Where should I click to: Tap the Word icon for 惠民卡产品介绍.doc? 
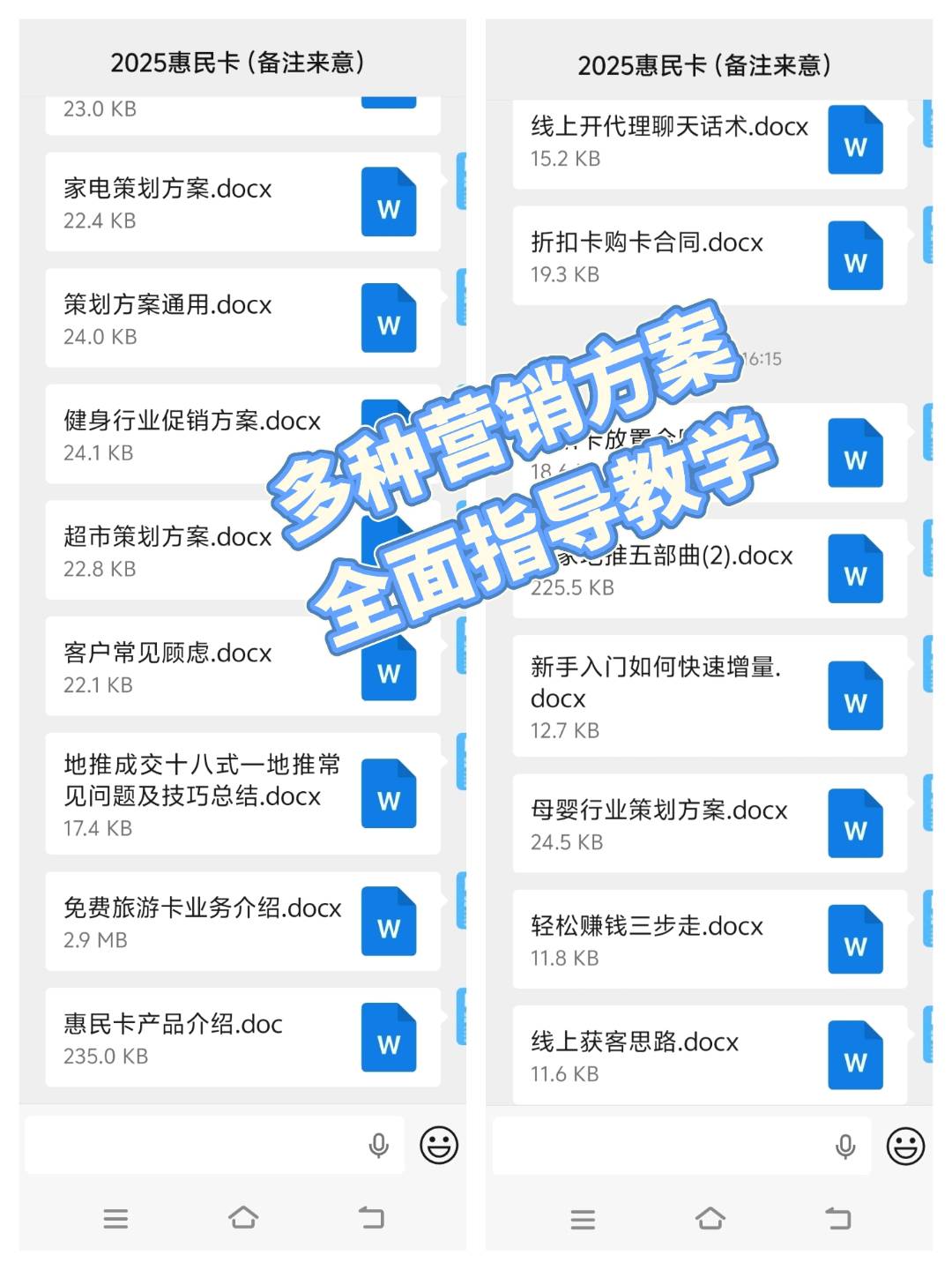tap(389, 1038)
